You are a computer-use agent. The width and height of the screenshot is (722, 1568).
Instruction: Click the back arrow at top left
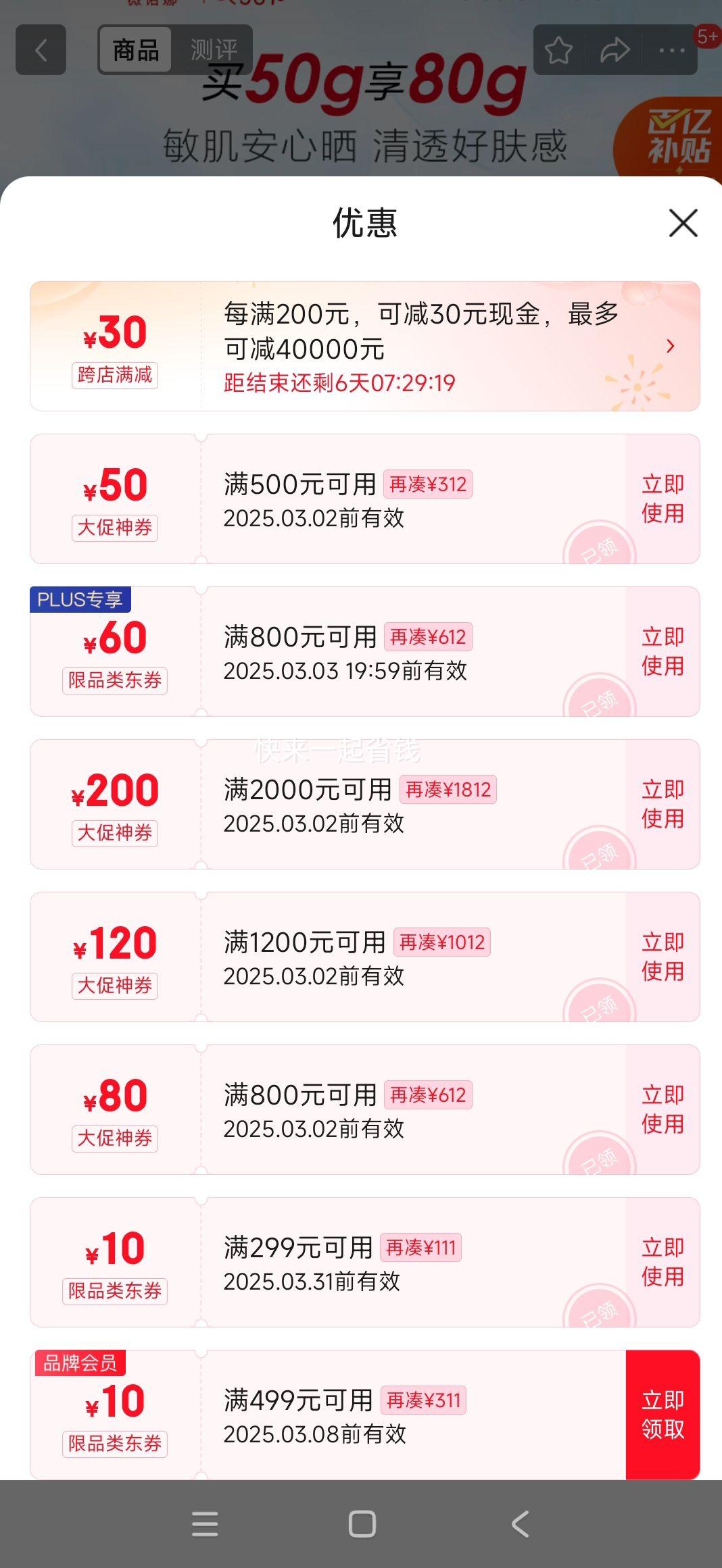[42, 50]
